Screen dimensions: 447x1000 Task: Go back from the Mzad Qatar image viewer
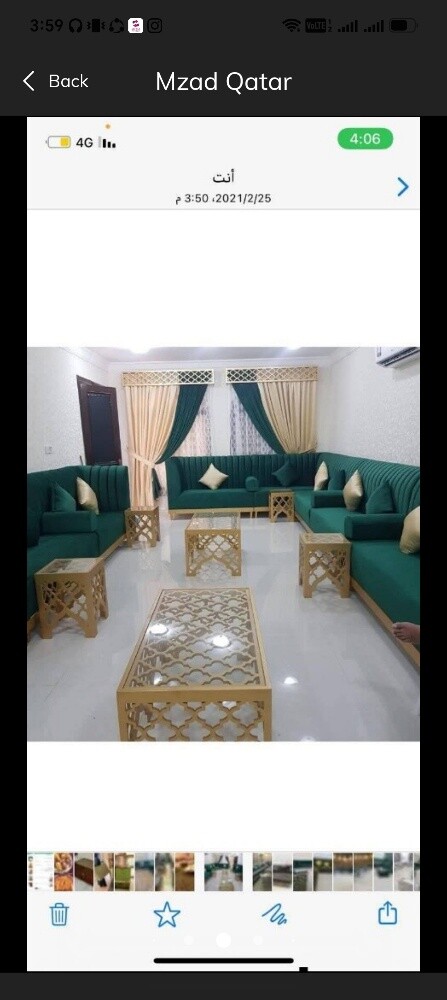tap(55, 81)
